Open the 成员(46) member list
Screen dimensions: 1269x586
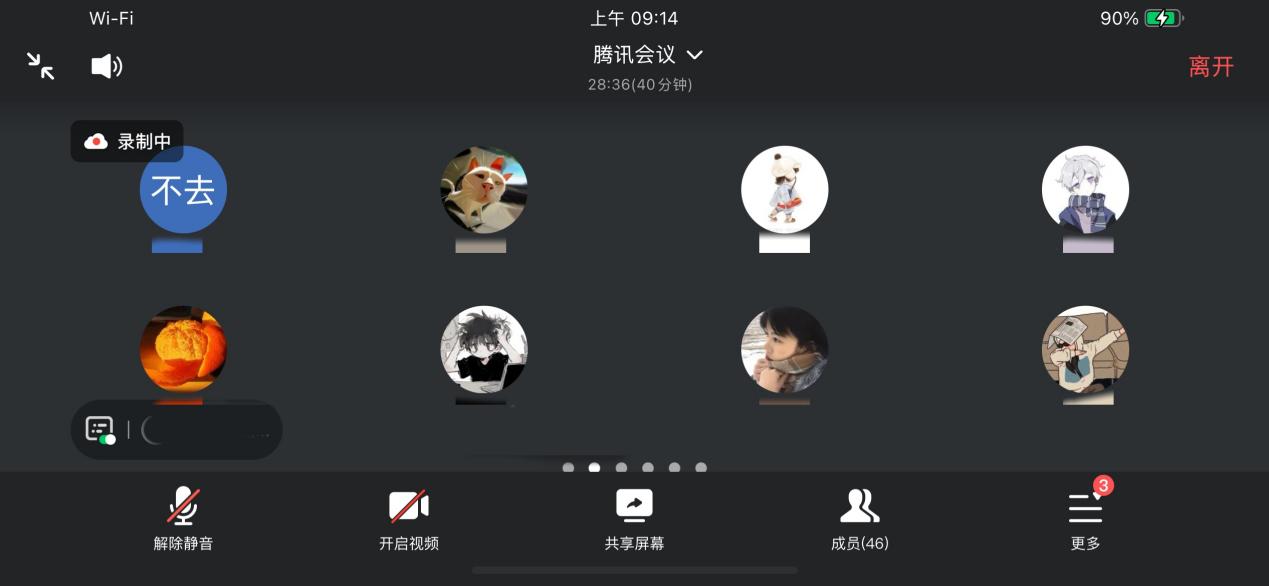859,518
